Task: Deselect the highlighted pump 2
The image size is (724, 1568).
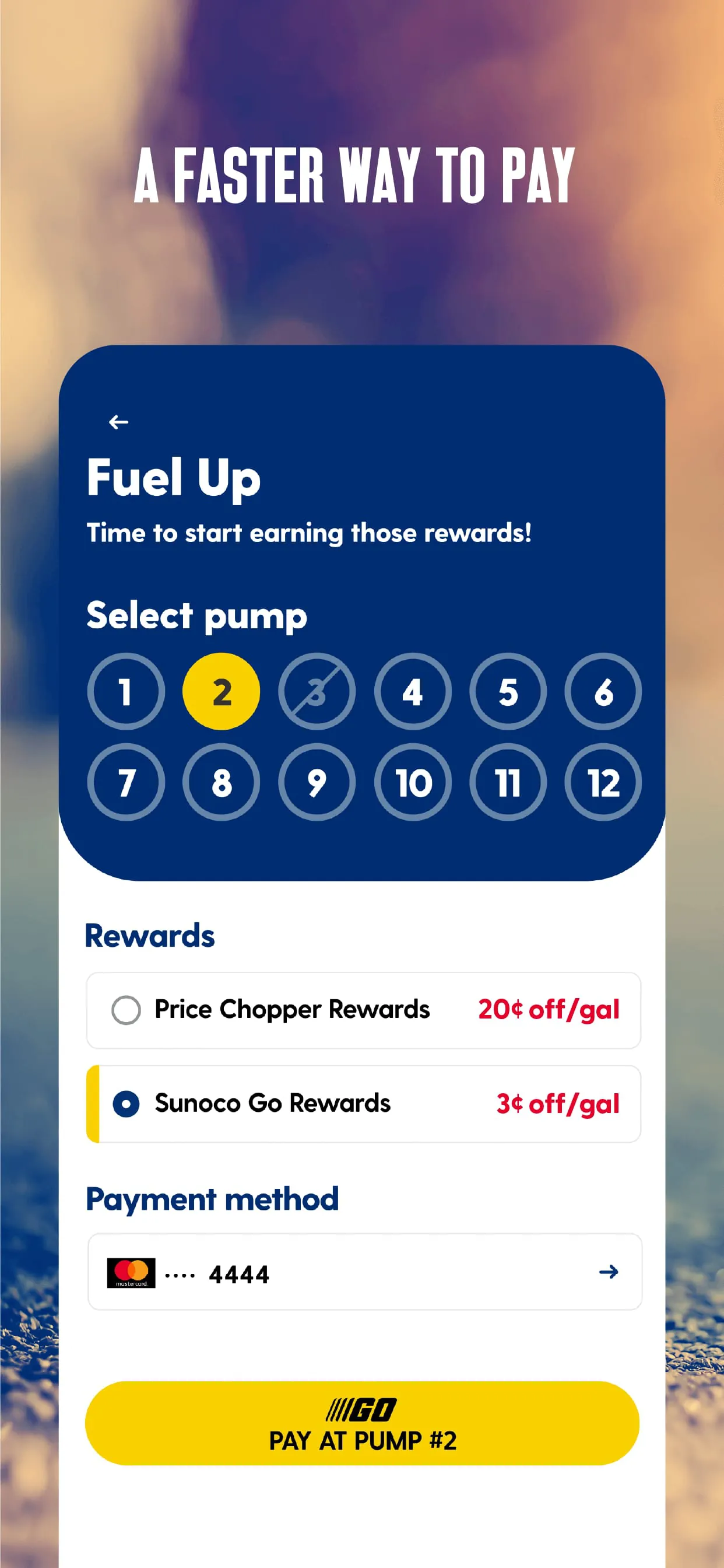Action: tap(222, 691)
